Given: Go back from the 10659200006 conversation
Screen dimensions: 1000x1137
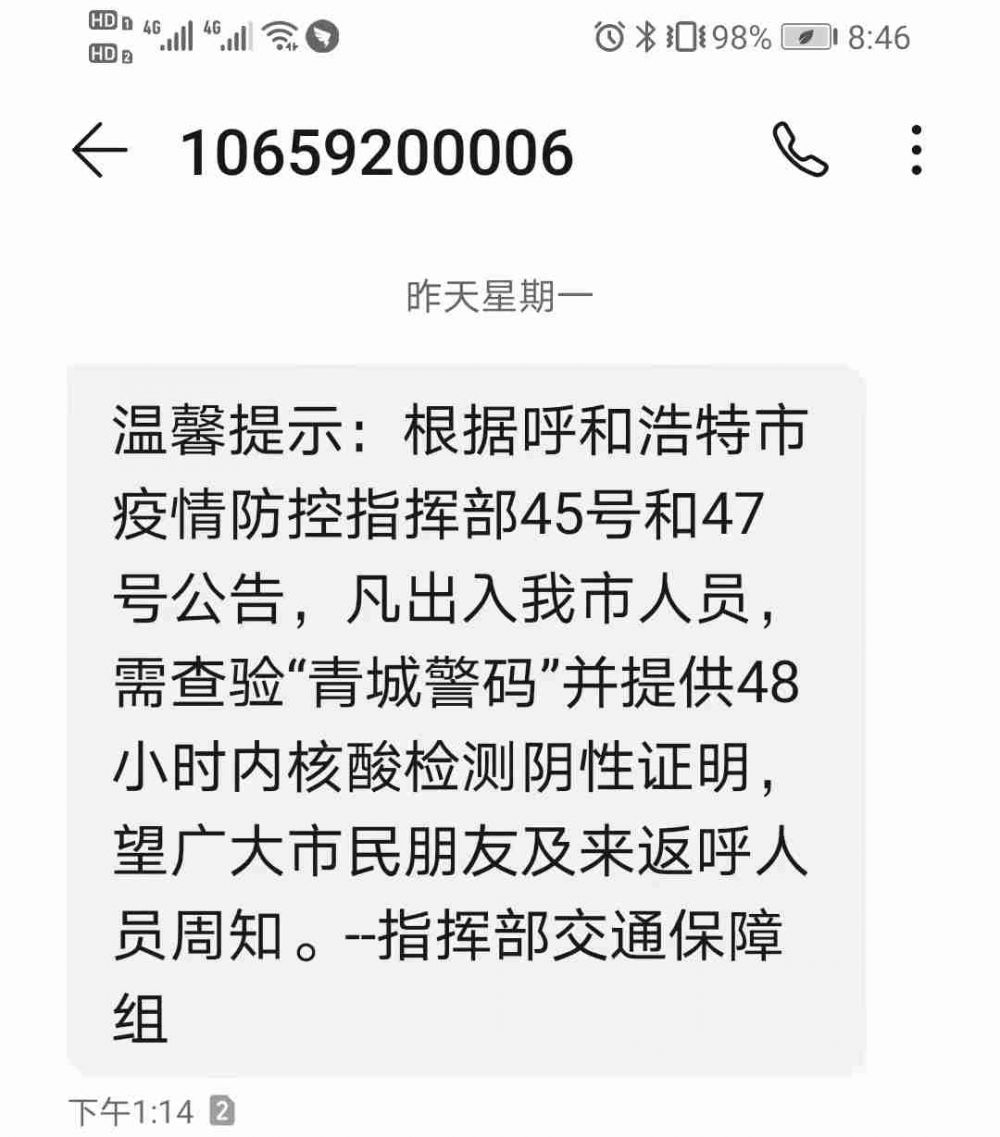Looking at the screenshot, I should [x=100, y=152].
